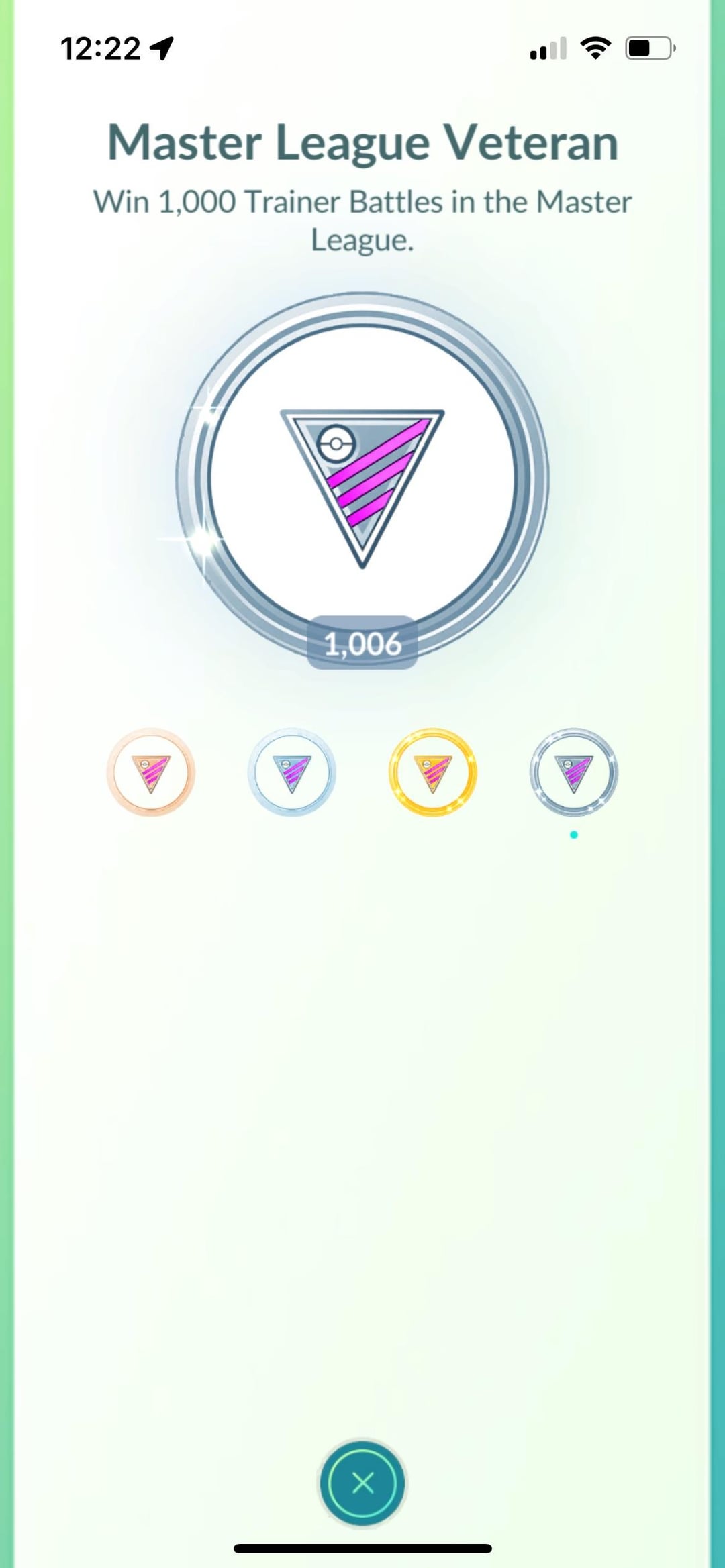Select the platinum medal tier
The image size is (725, 1568).
click(x=573, y=772)
